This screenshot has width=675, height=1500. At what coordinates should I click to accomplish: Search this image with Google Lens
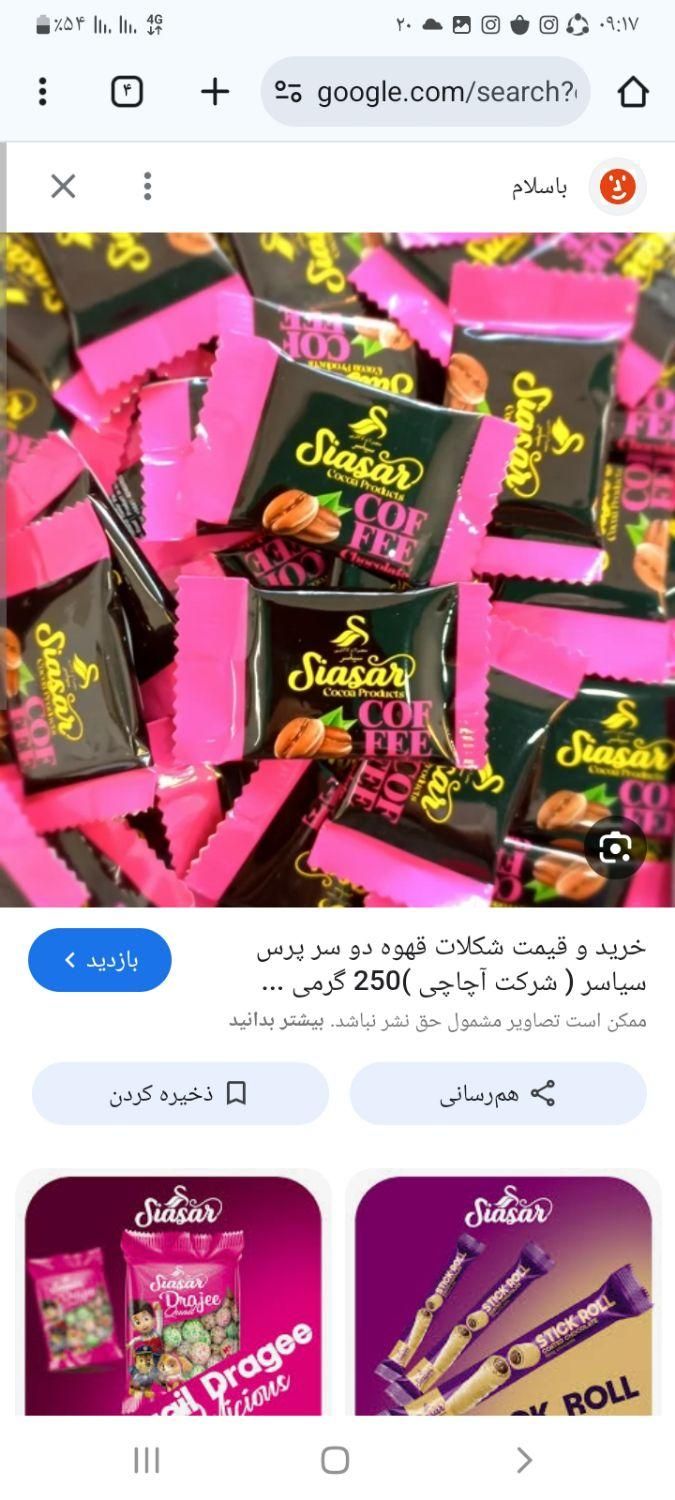[615, 848]
